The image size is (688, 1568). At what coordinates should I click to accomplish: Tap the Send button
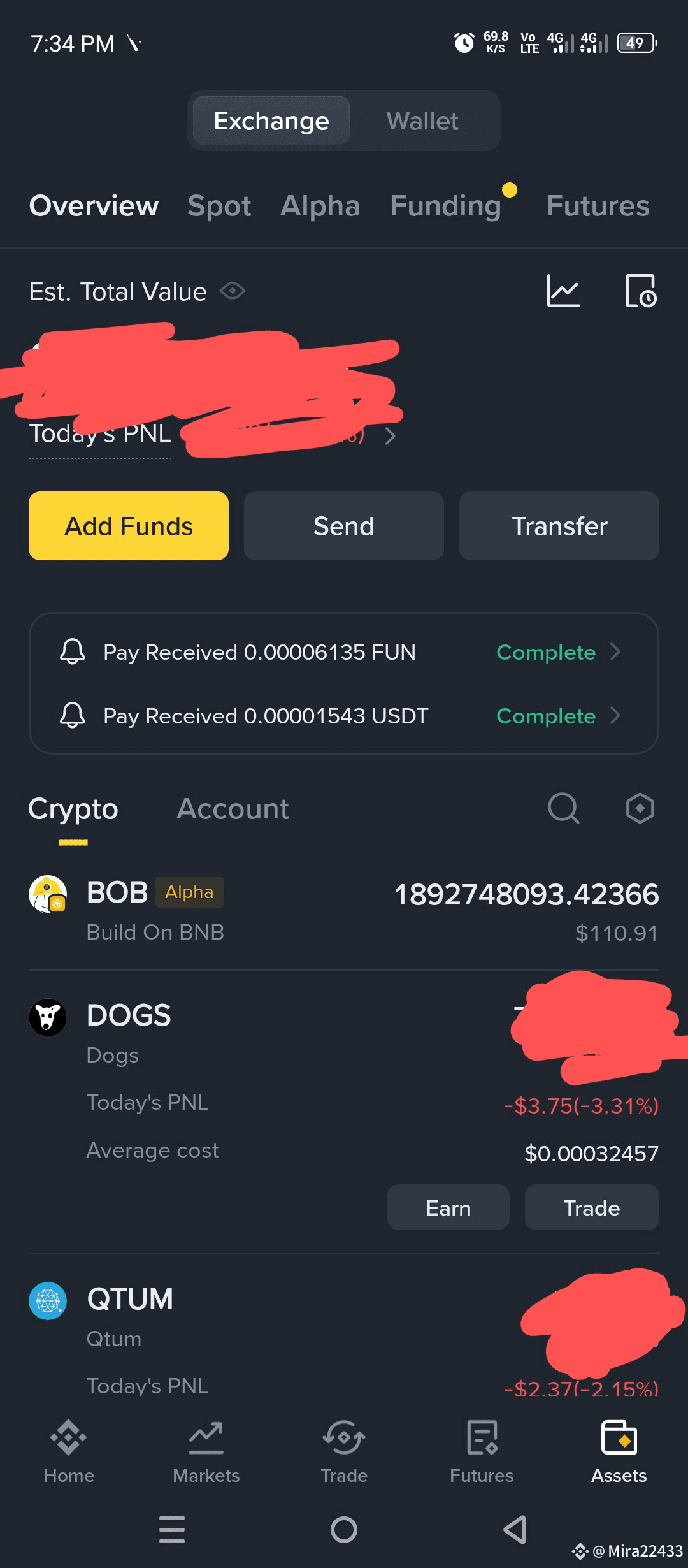[344, 526]
